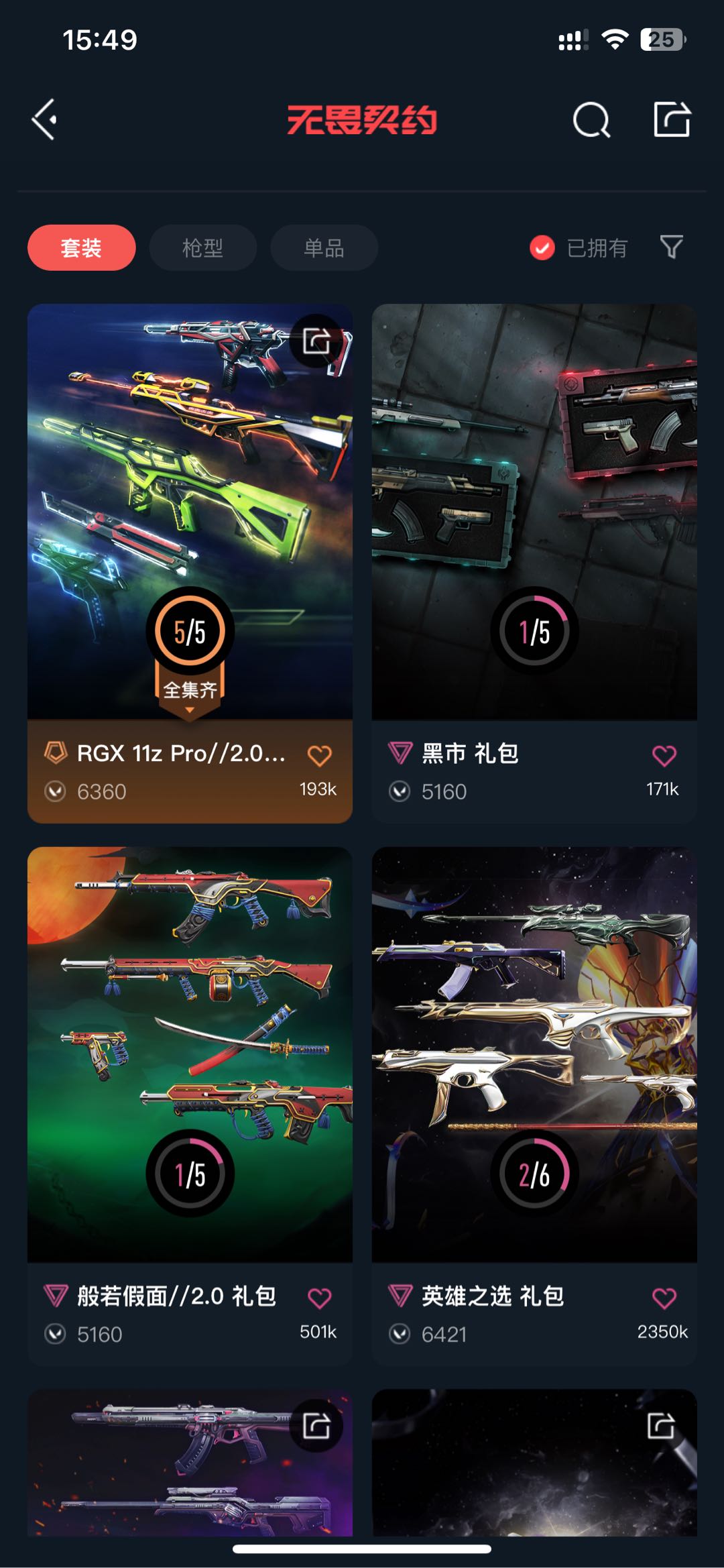Tap the share icon in the top bar

(672, 119)
